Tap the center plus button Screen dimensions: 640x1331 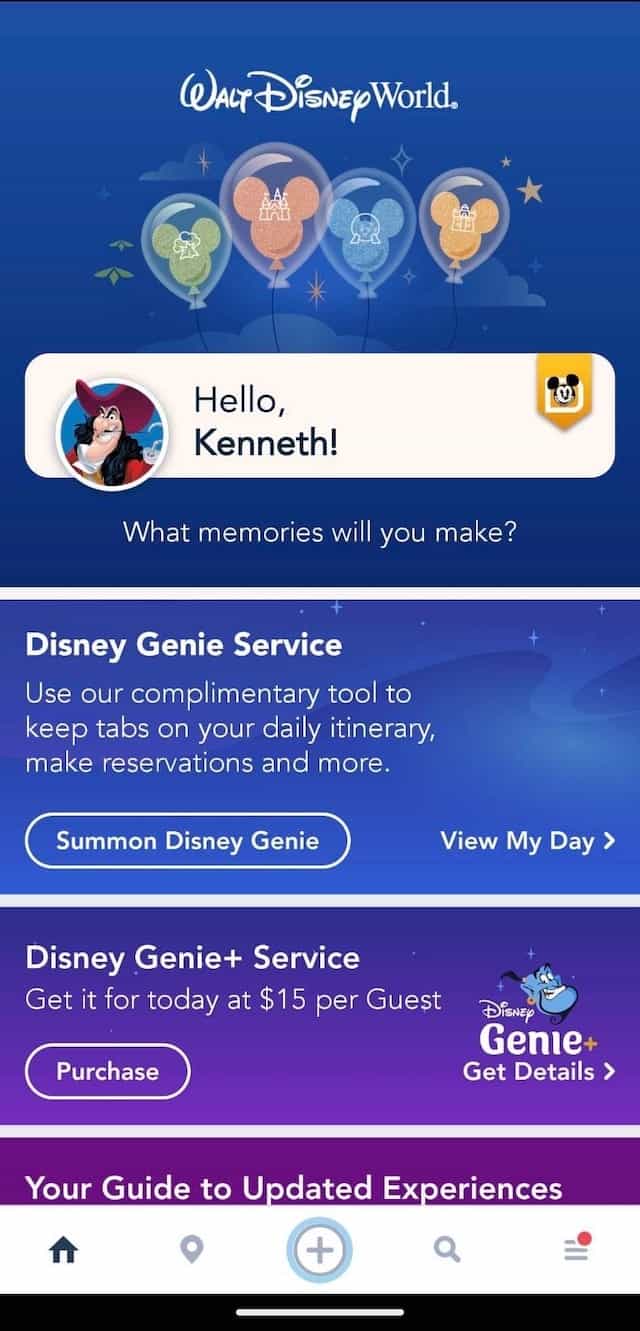[320, 1249]
